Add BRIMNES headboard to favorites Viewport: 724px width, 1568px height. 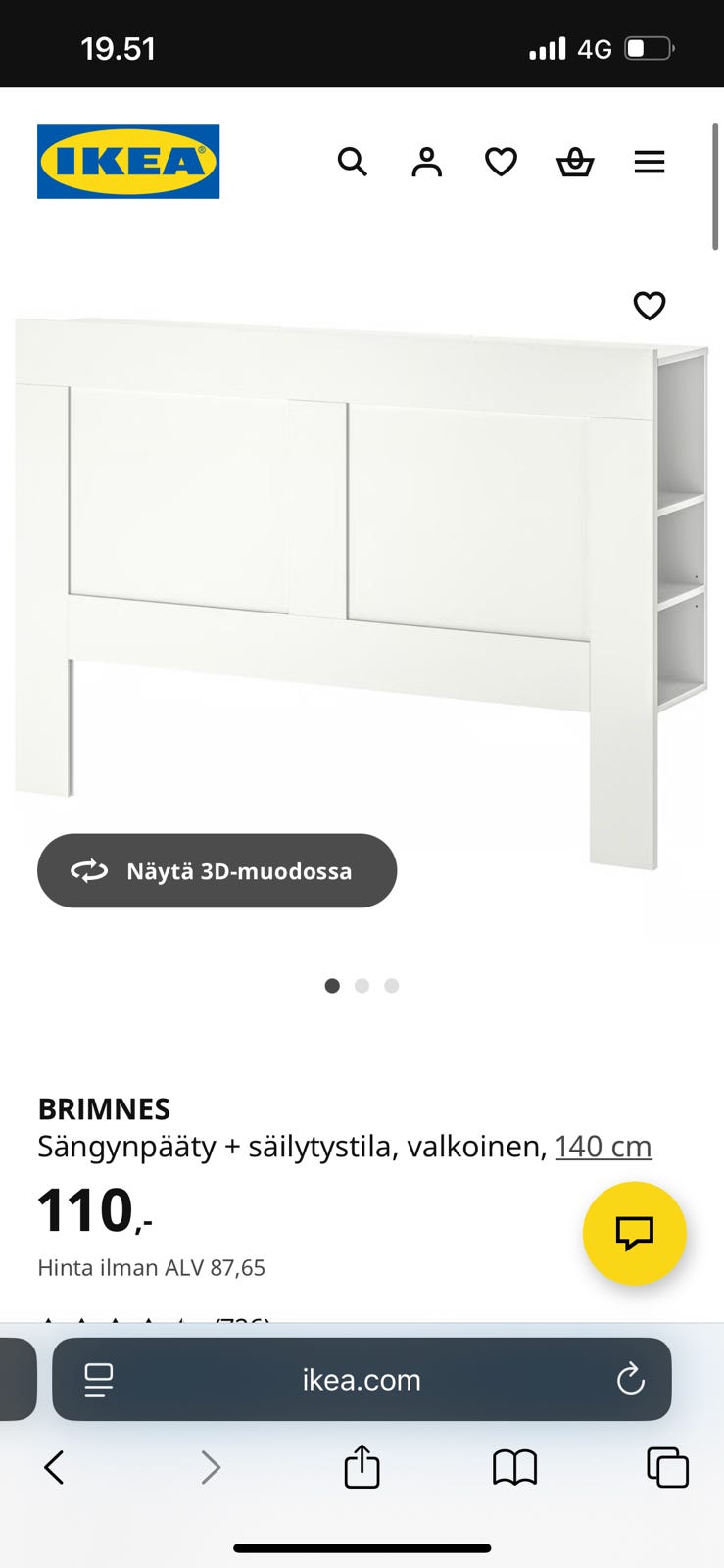(x=650, y=306)
